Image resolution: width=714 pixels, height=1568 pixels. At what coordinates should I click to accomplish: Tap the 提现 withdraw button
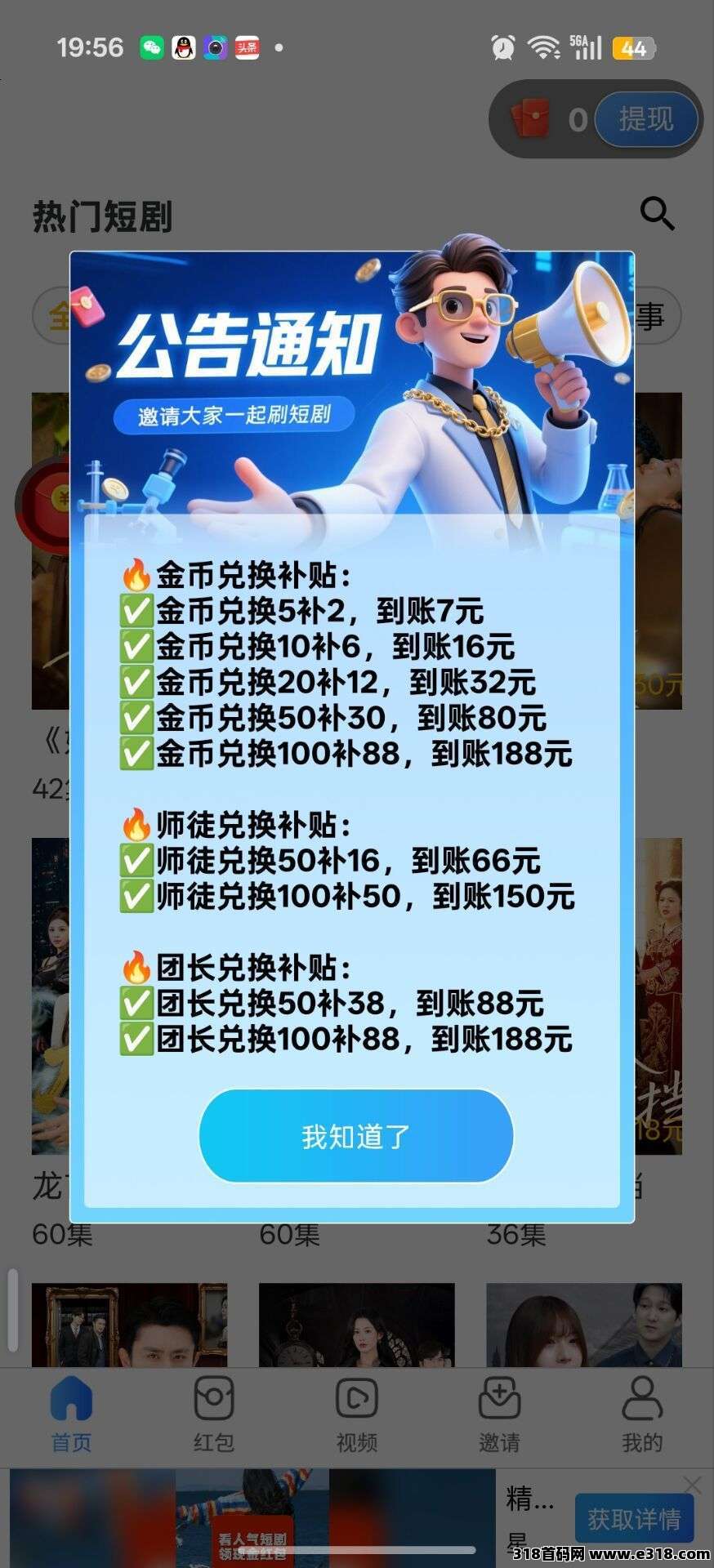click(x=646, y=119)
